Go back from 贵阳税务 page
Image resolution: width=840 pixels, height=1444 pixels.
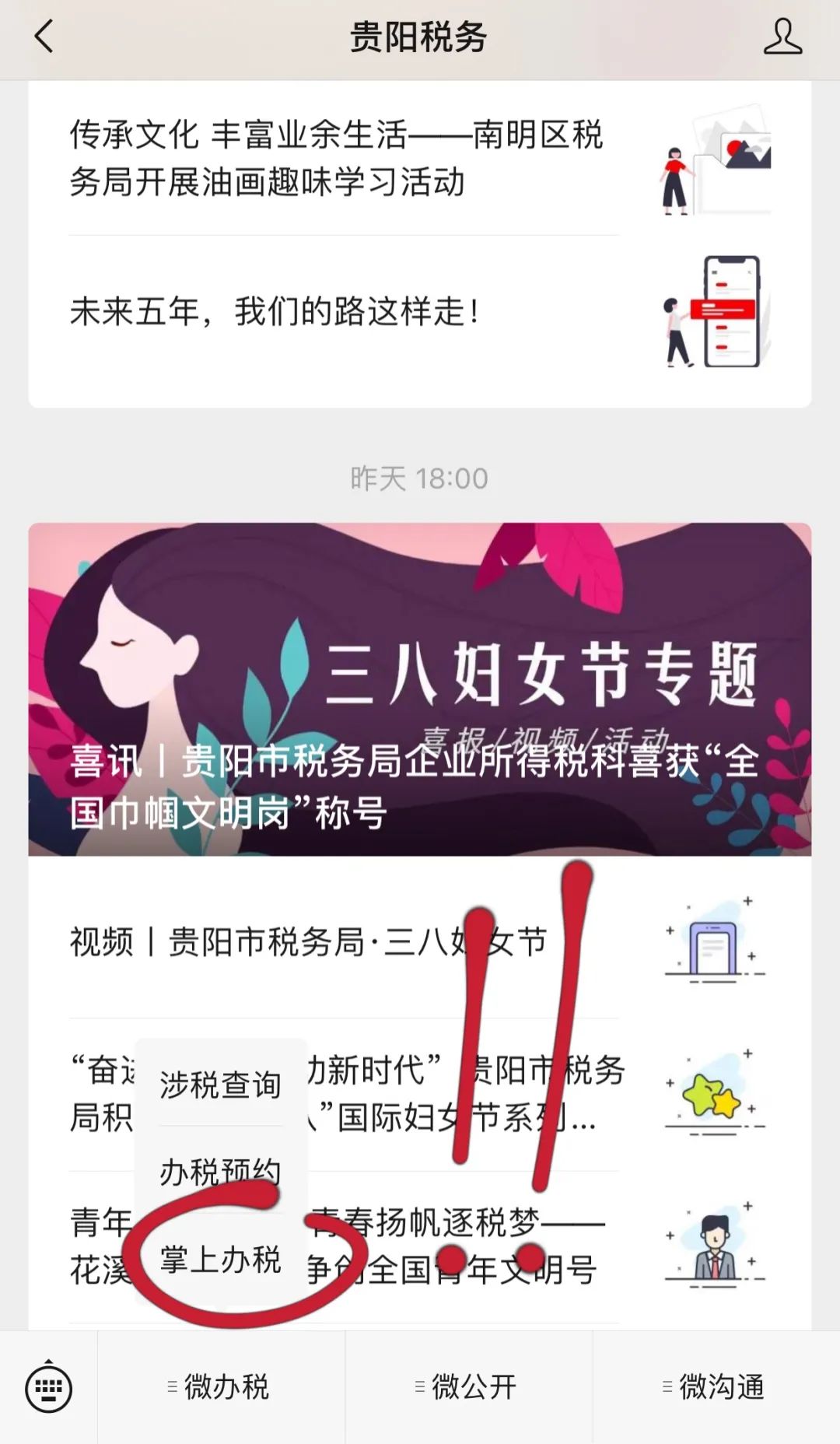[x=44, y=37]
